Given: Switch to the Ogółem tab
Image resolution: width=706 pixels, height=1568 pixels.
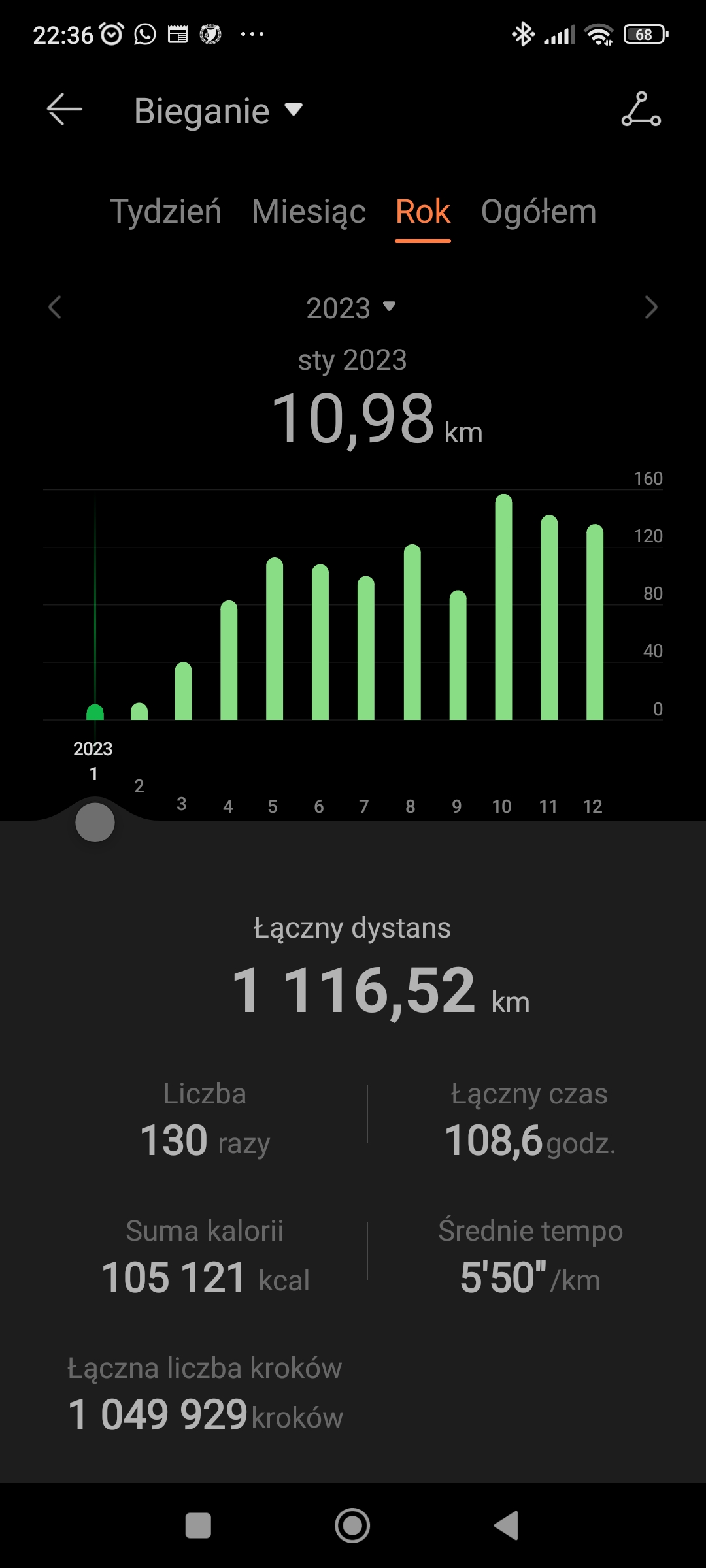Looking at the screenshot, I should (539, 212).
